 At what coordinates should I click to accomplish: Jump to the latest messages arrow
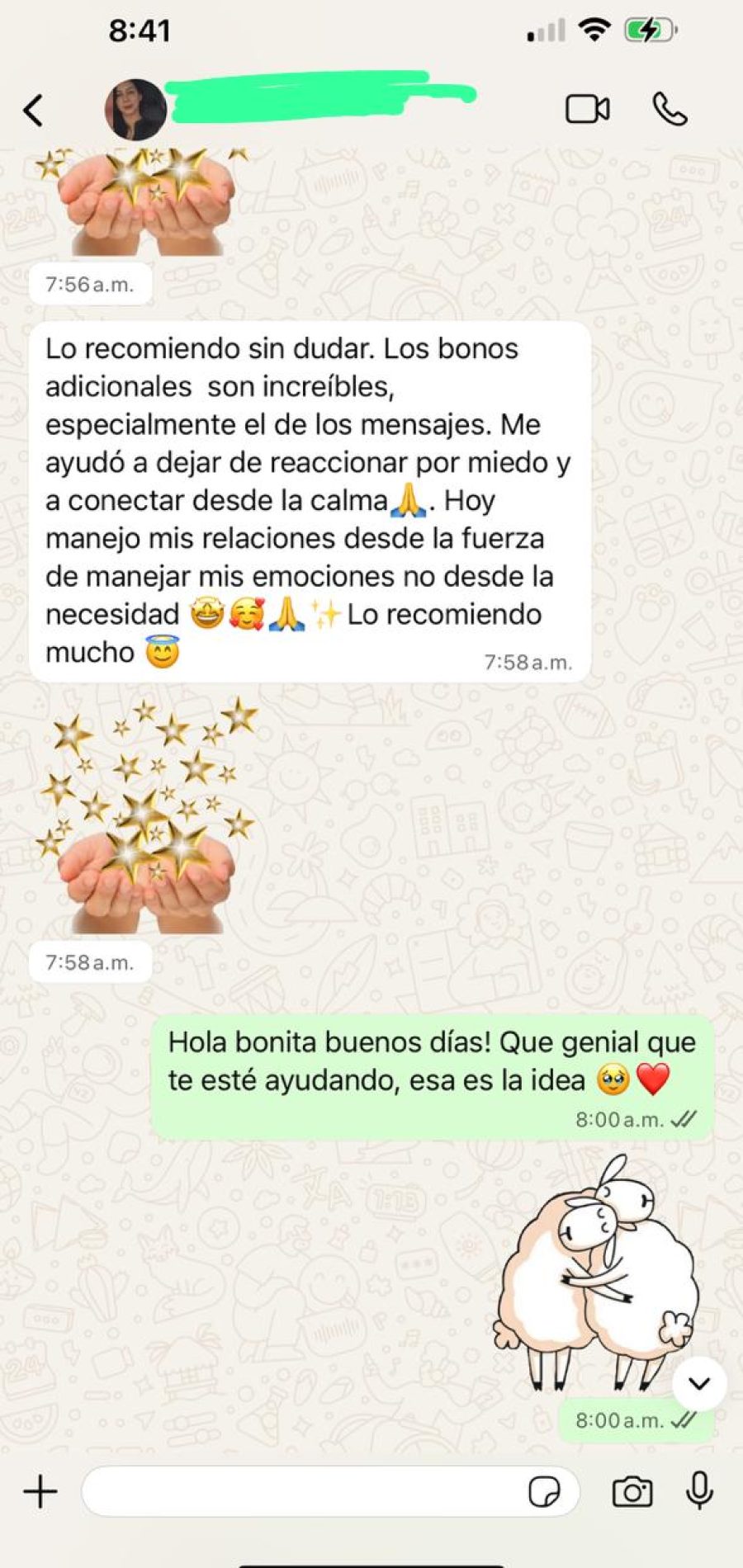click(x=699, y=1384)
